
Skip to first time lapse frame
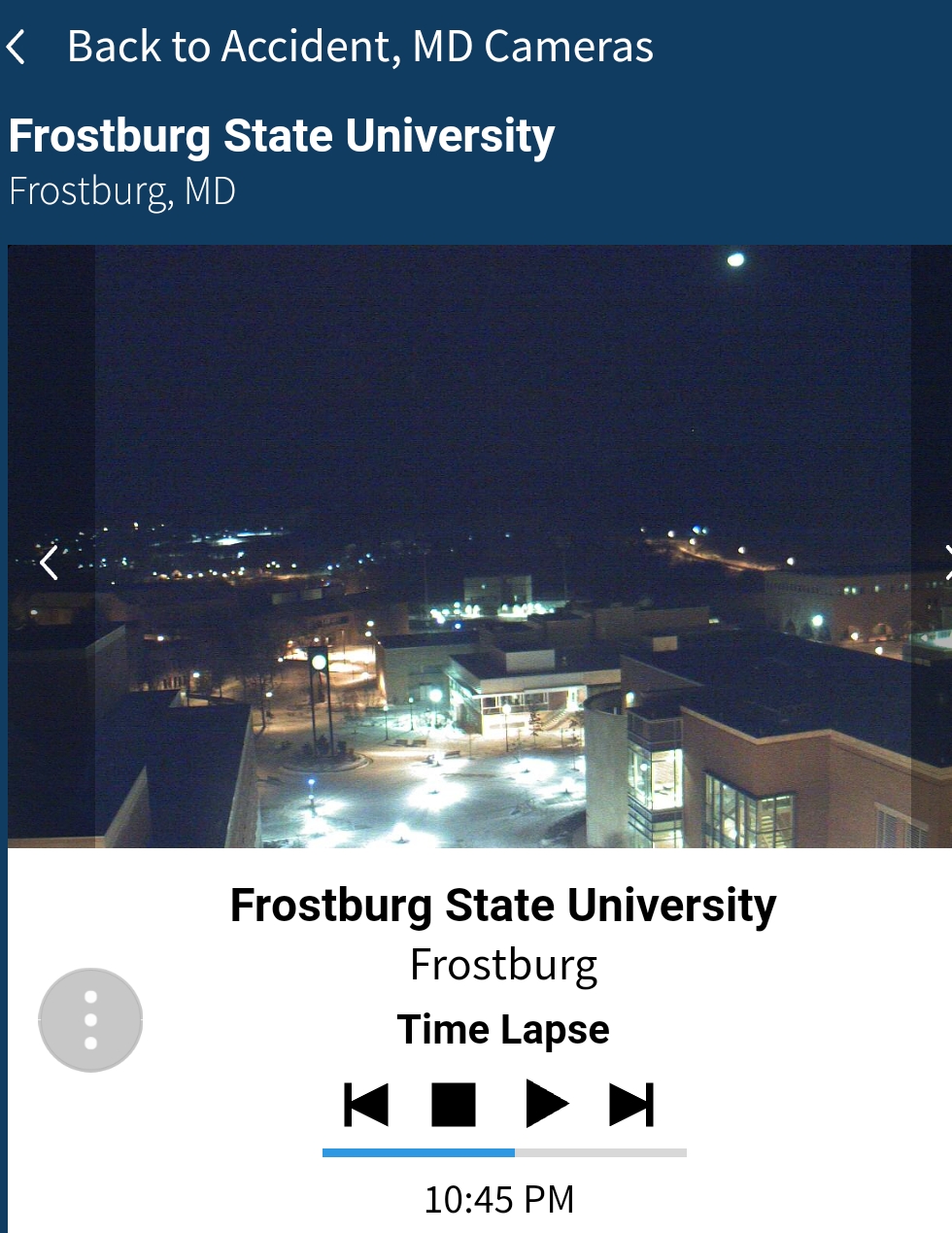366,1104
